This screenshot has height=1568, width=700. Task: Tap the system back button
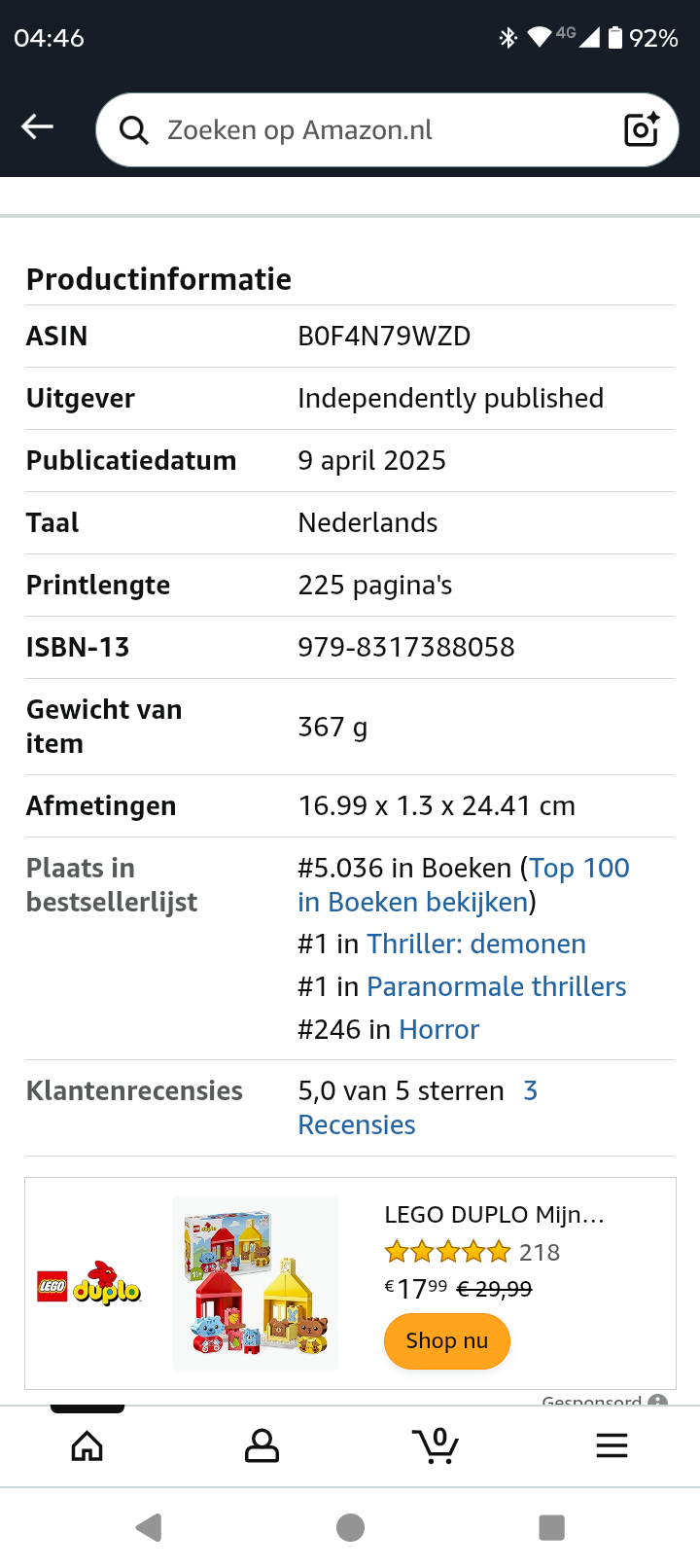(149, 1528)
